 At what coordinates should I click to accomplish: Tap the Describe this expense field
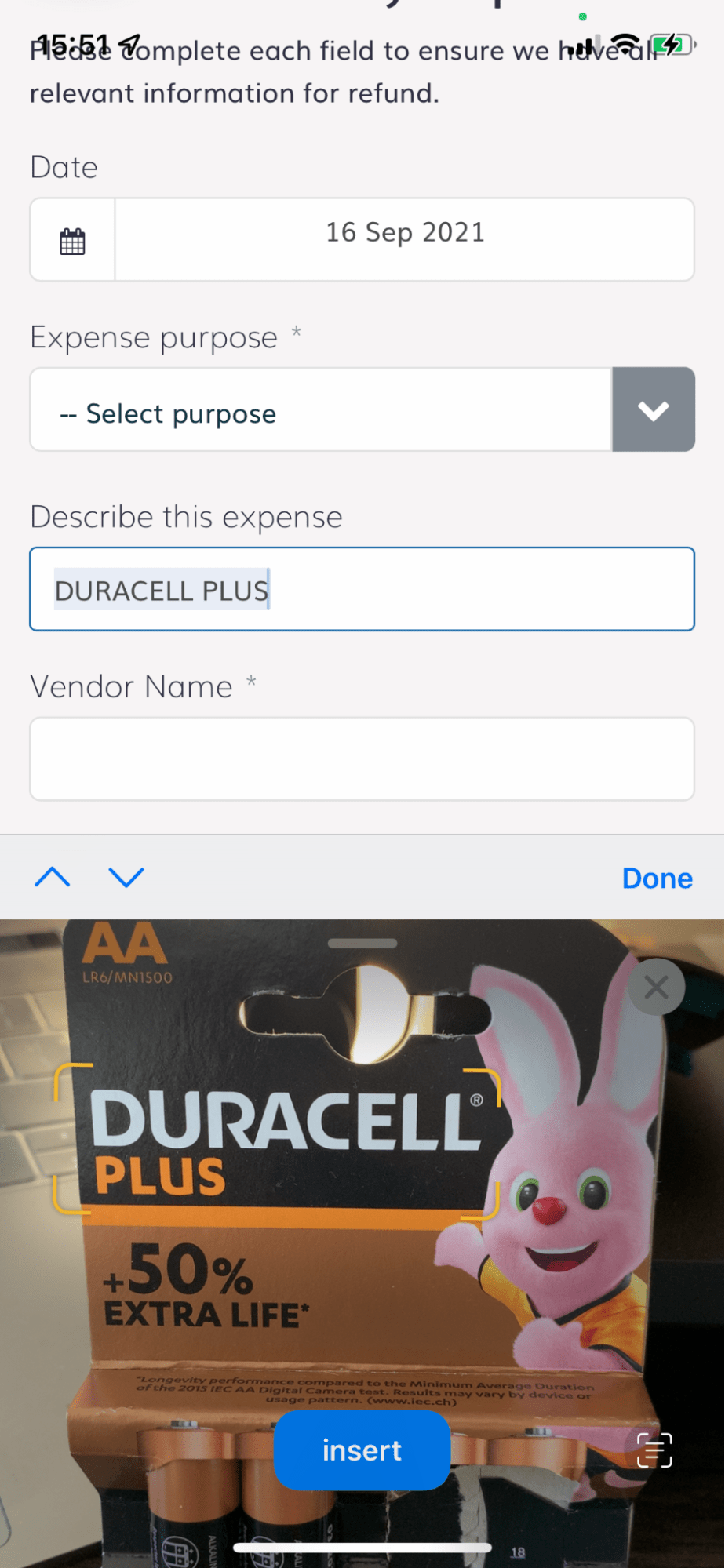(362, 589)
